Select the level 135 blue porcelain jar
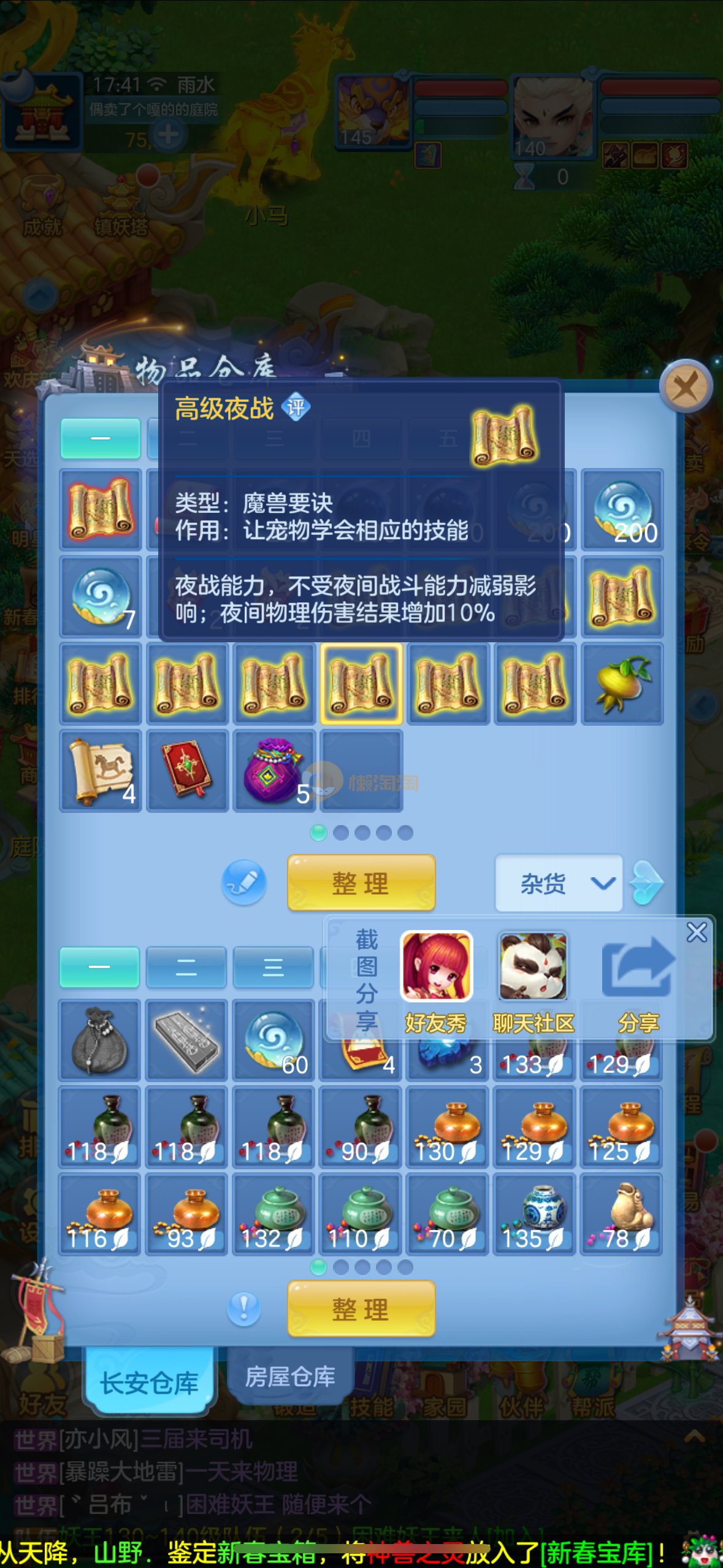The height and width of the screenshot is (1568, 723). pos(535,1213)
